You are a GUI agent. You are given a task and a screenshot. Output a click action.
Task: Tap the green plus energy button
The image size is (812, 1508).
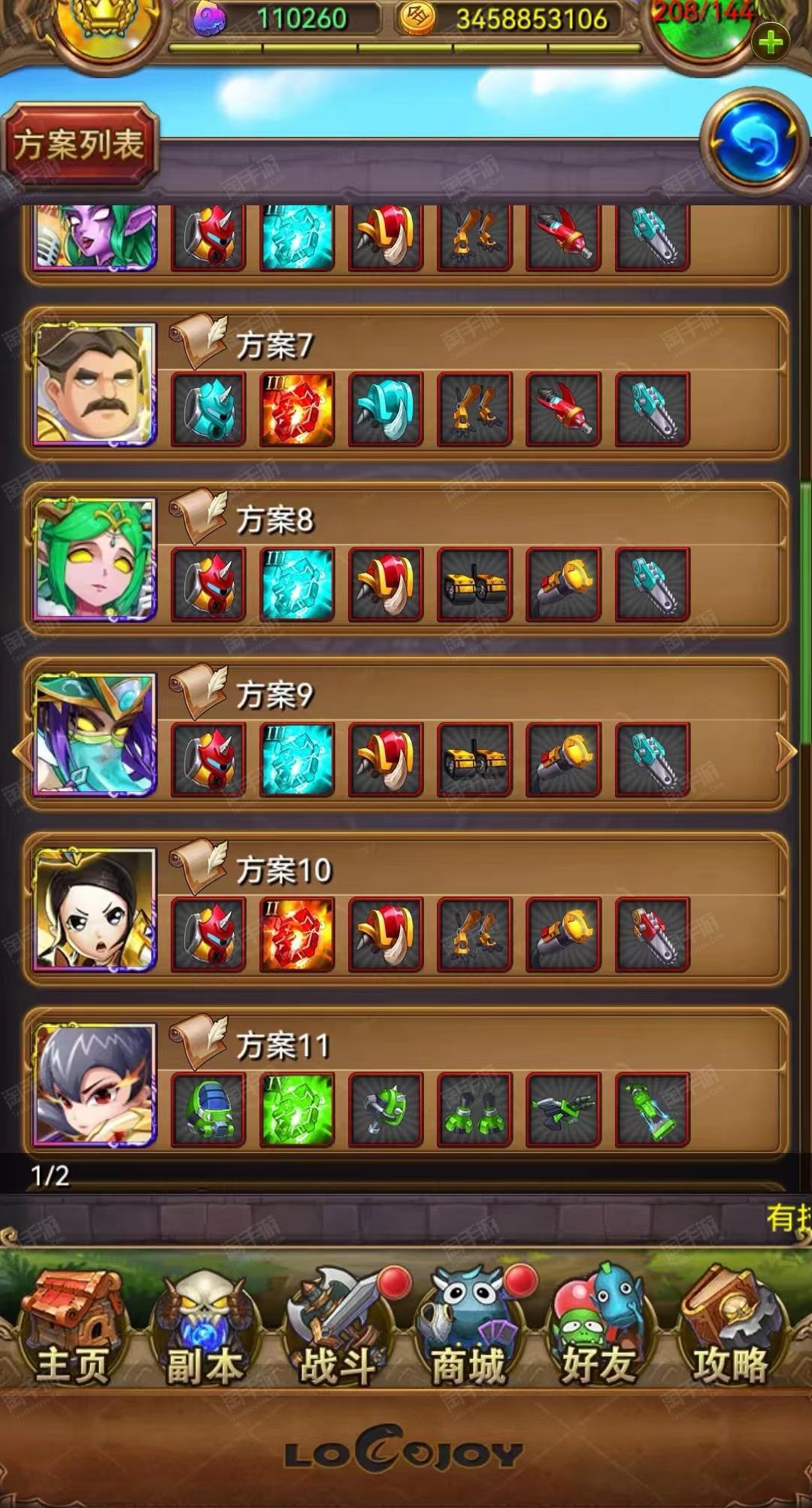(770, 41)
